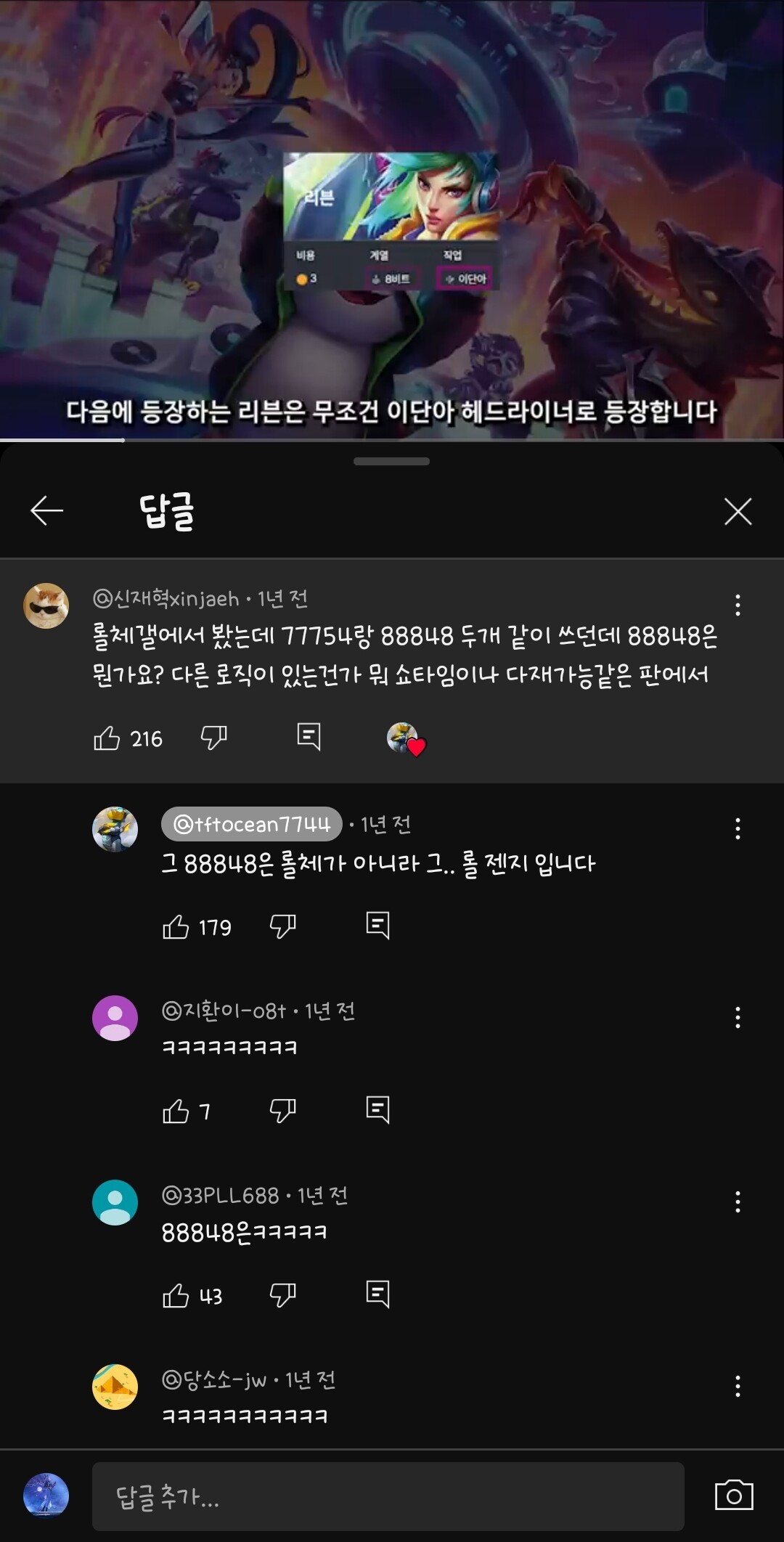
Task: Open options for @지환이-o8t's reply
Action: (x=738, y=1017)
